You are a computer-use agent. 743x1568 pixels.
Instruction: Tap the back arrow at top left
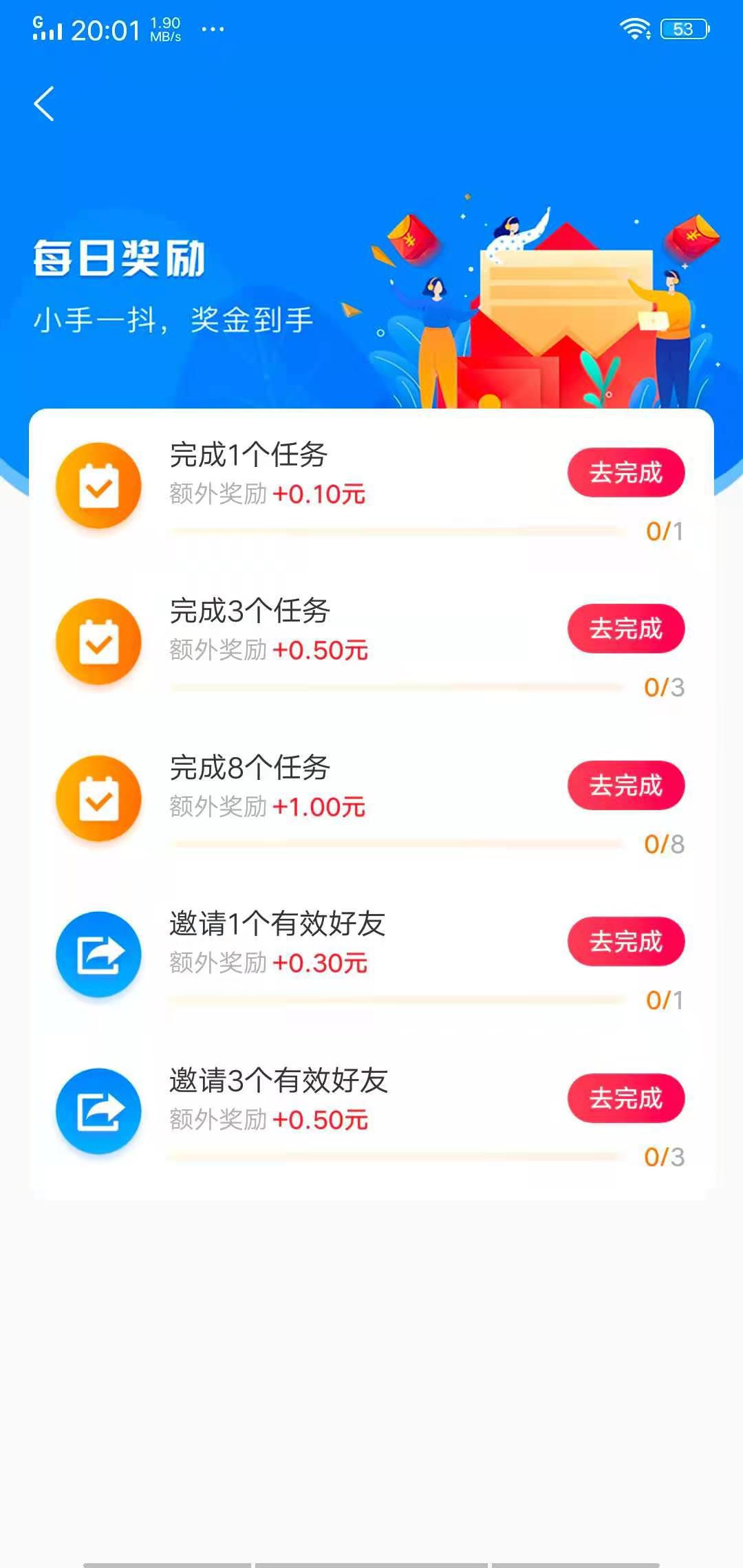[x=44, y=105]
